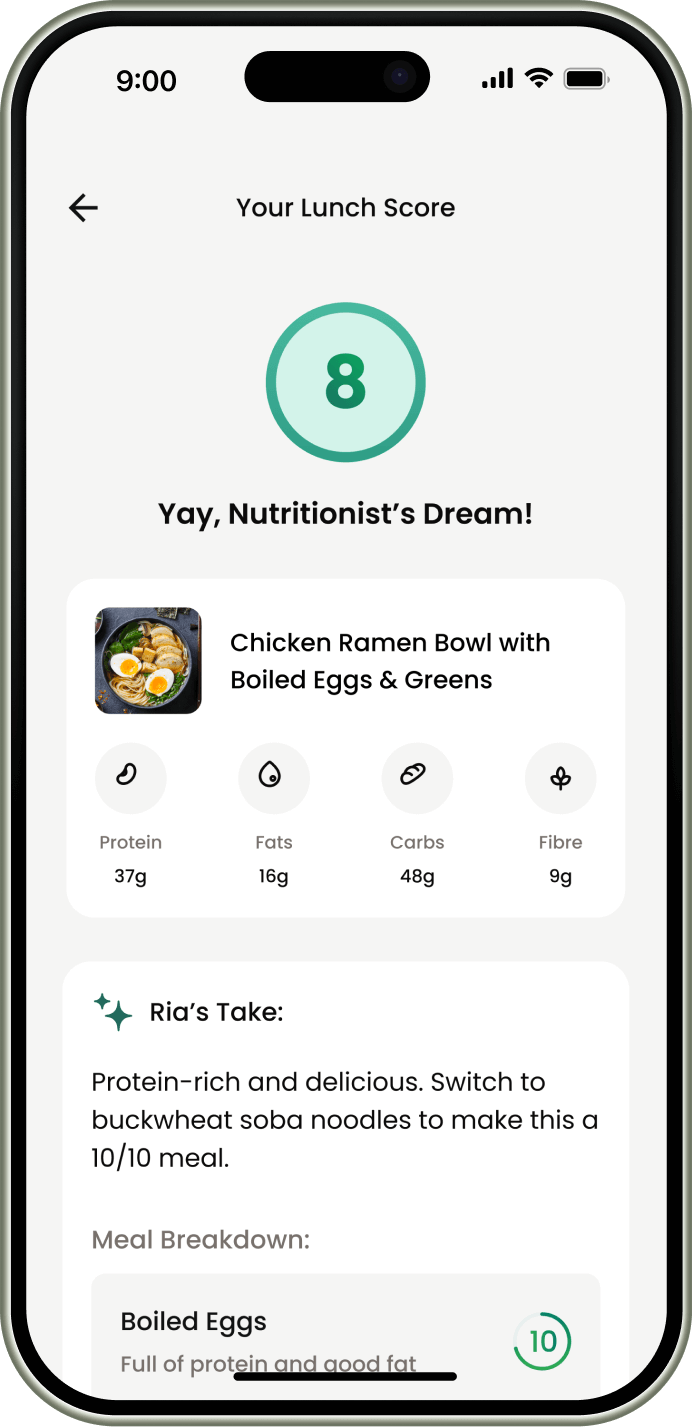Go back from Your Lunch Score

(x=83, y=208)
